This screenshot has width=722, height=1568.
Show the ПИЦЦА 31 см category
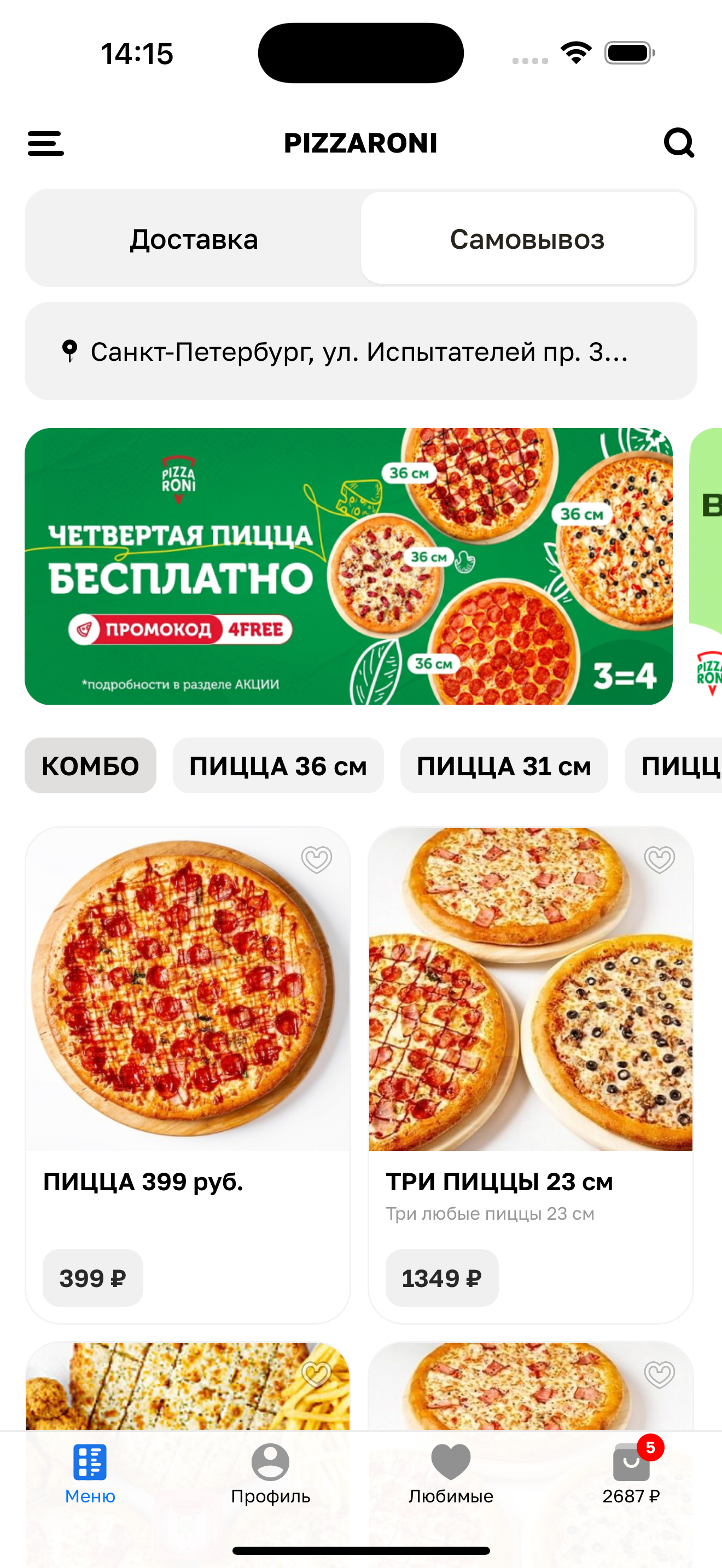click(x=503, y=766)
